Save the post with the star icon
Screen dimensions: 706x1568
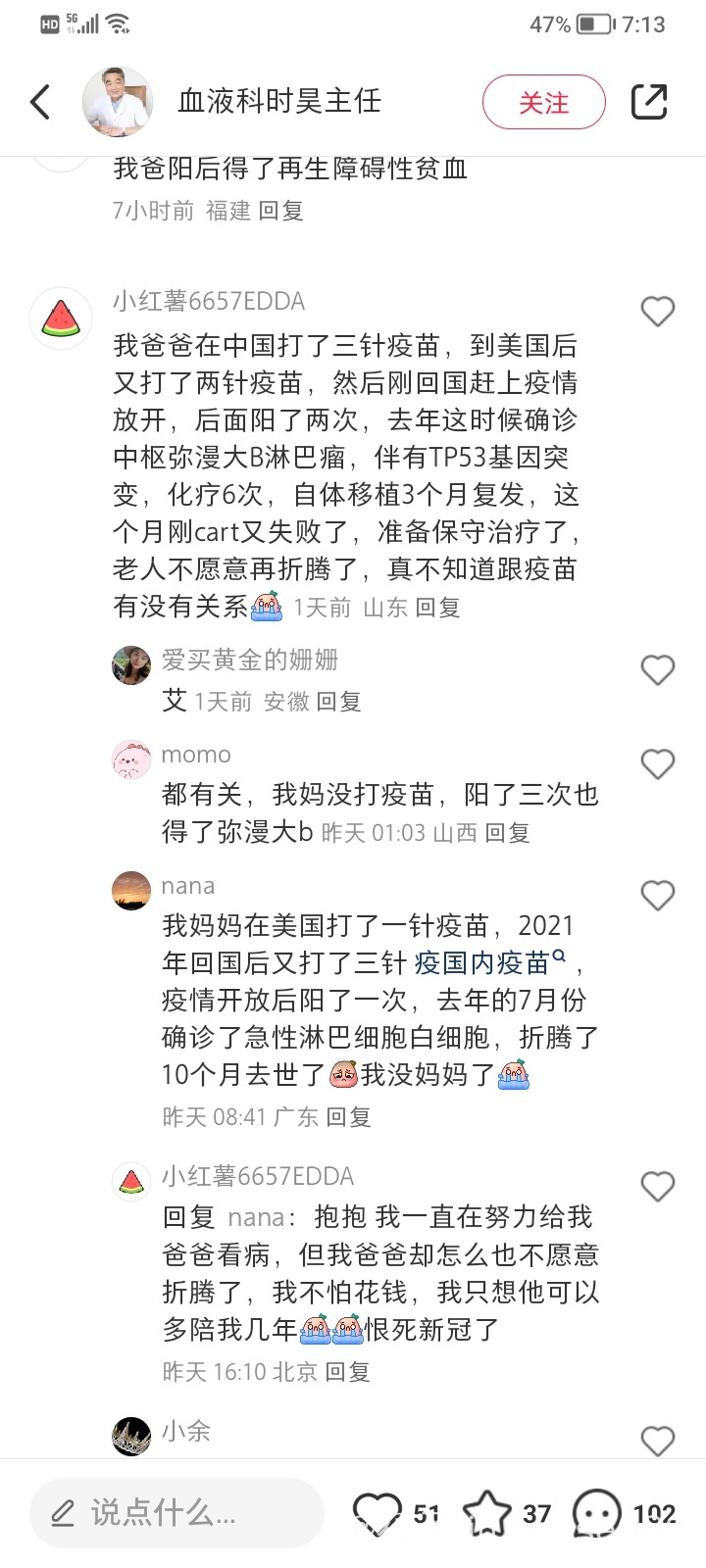pyautogui.click(x=487, y=1513)
